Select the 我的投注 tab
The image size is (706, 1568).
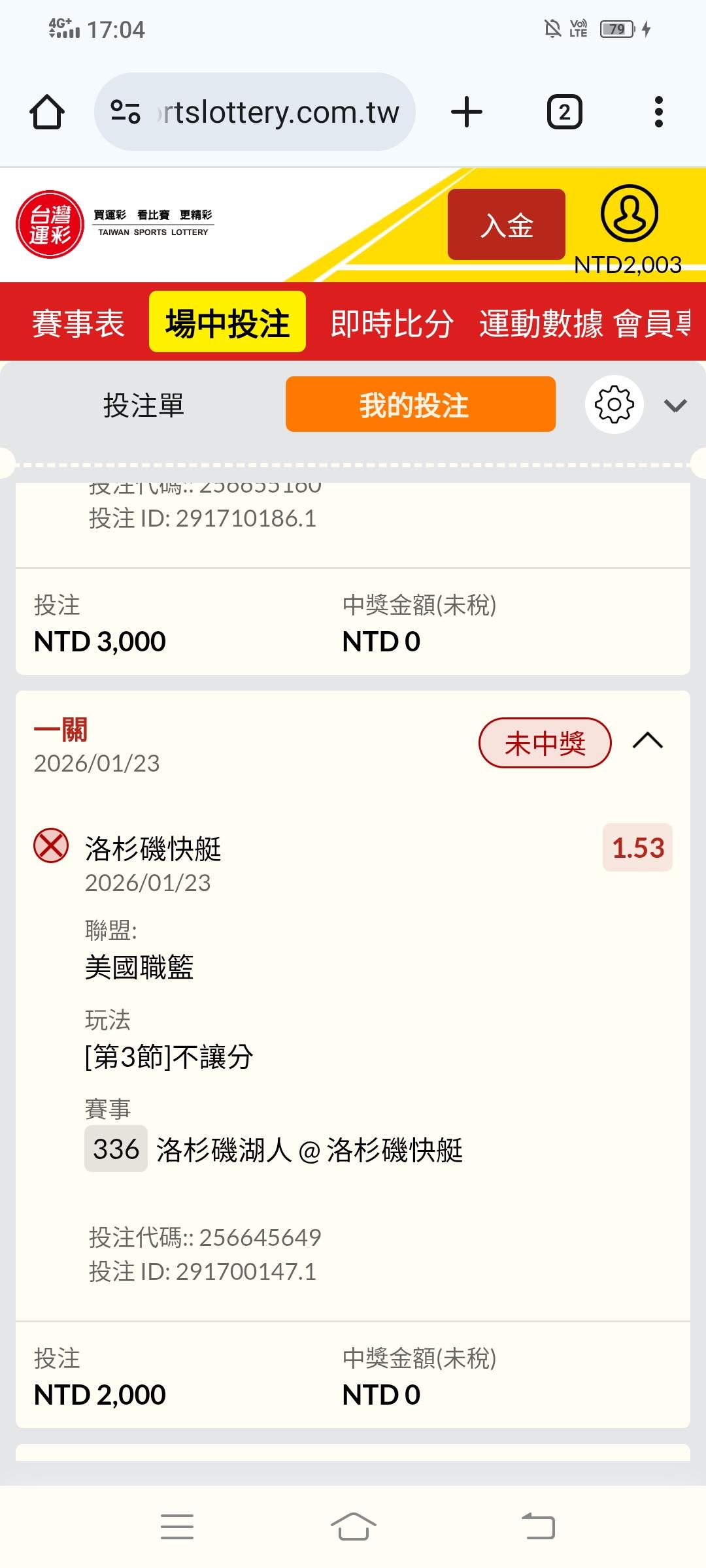[420, 404]
